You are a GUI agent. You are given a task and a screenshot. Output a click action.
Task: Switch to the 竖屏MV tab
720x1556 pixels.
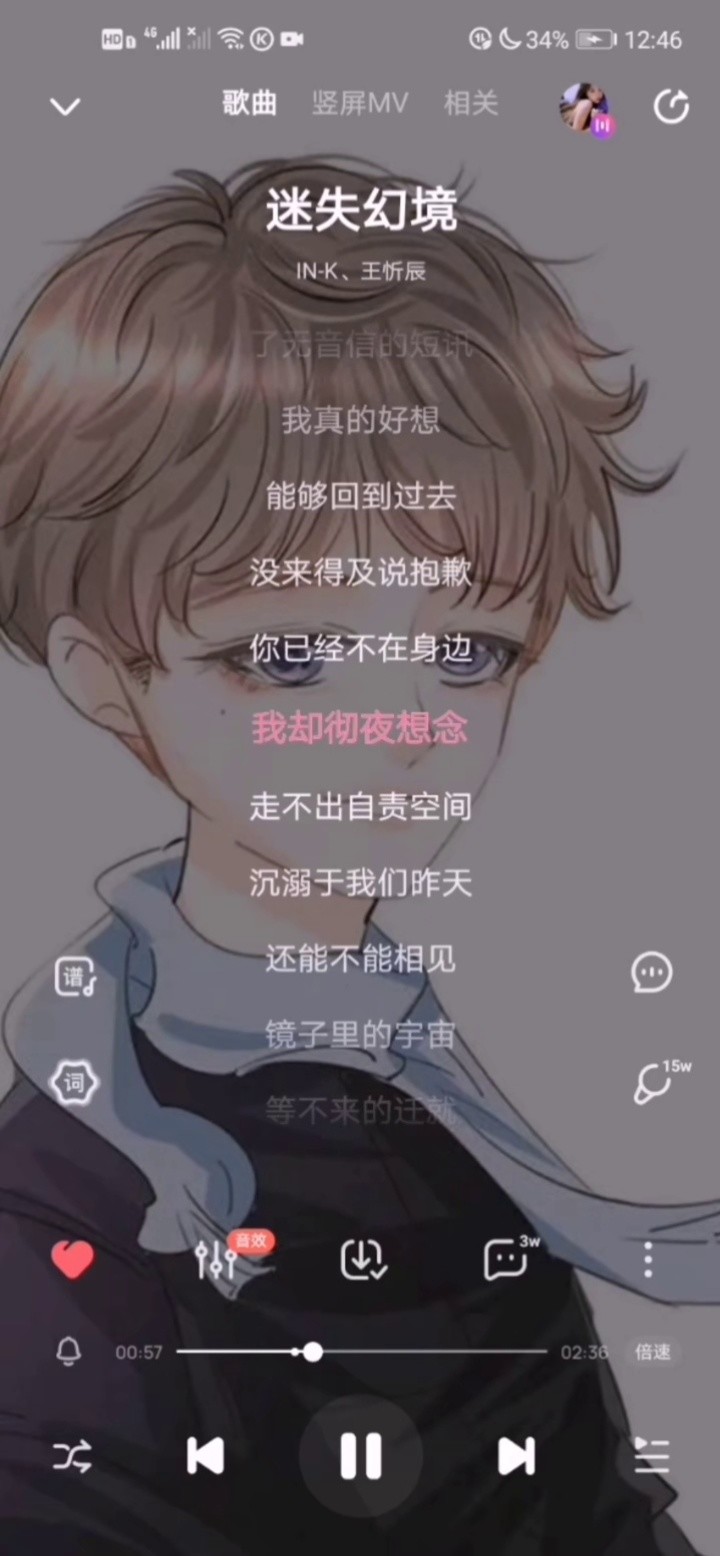click(x=360, y=104)
